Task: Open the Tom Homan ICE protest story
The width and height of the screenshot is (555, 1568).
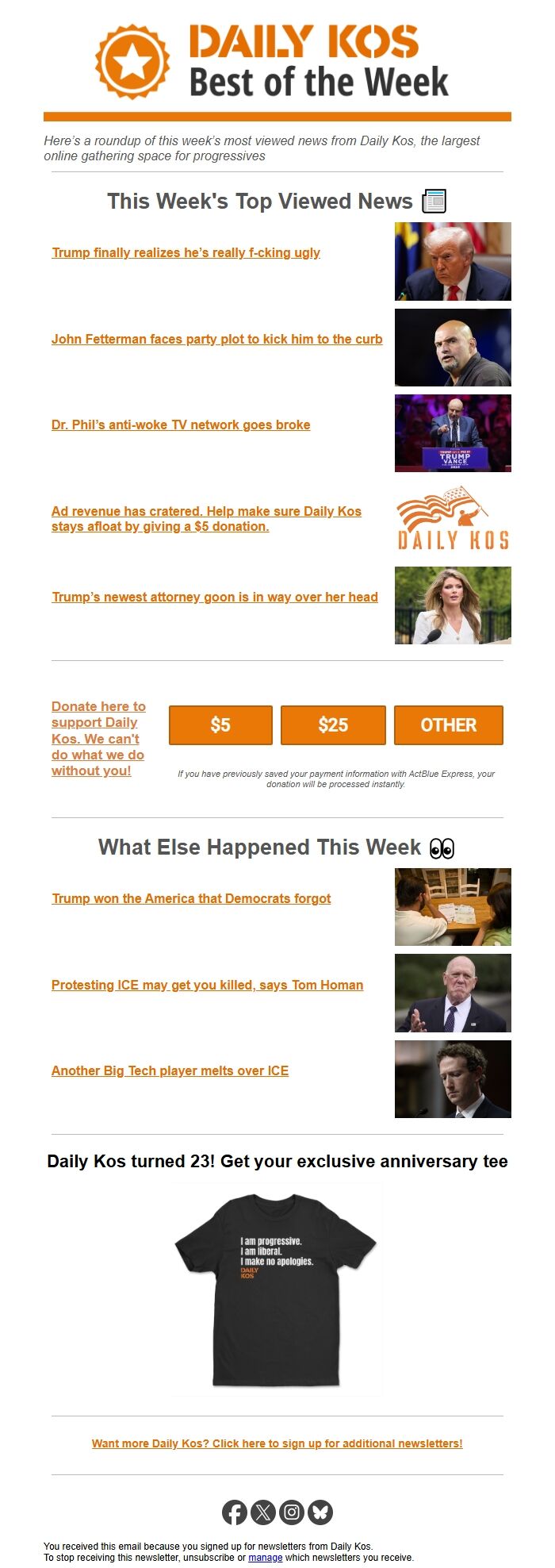Action: pyautogui.click(x=207, y=985)
